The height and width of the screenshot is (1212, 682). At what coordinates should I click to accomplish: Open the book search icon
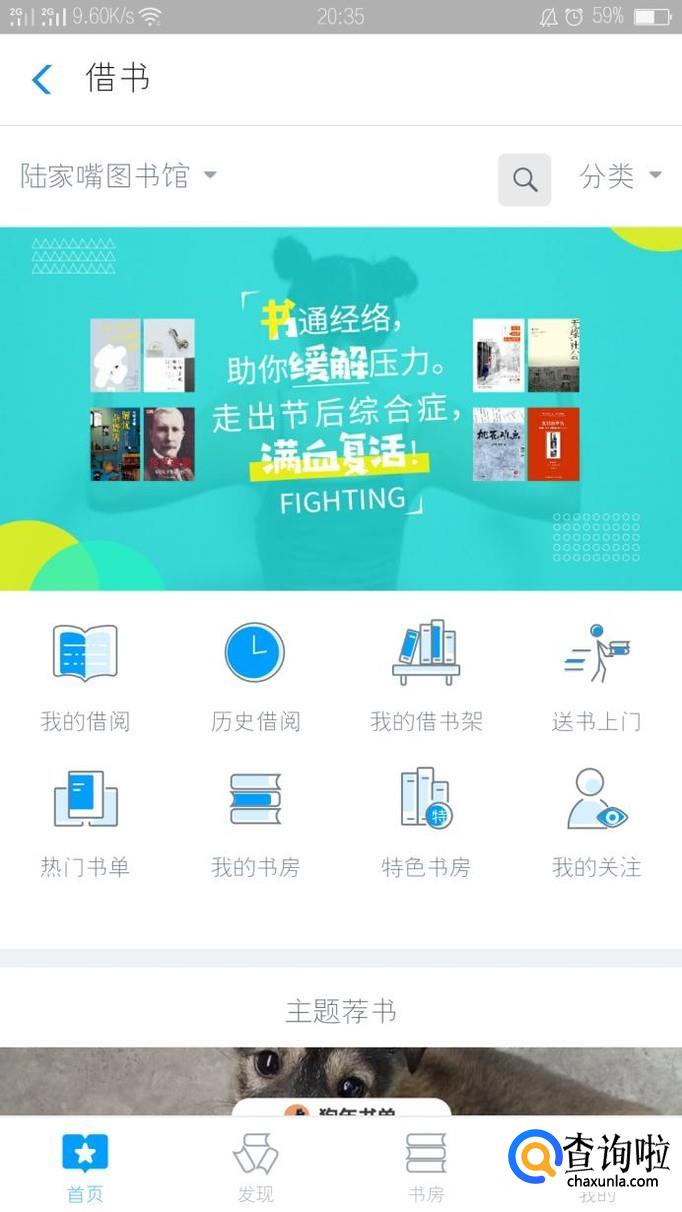click(524, 180)
